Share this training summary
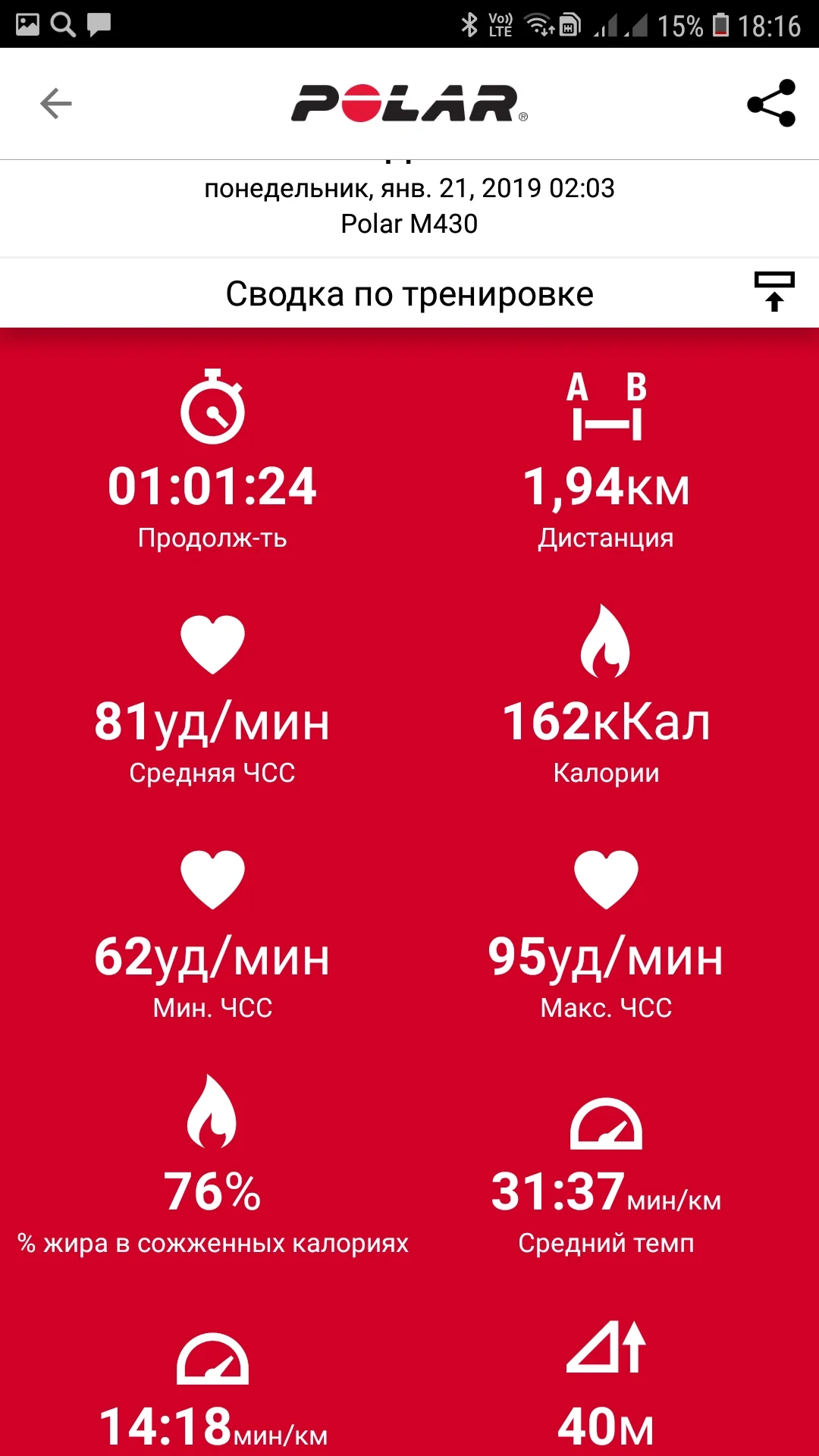Image resolution: width=819 pixels, height=1456 pixels. pos(771,103)
